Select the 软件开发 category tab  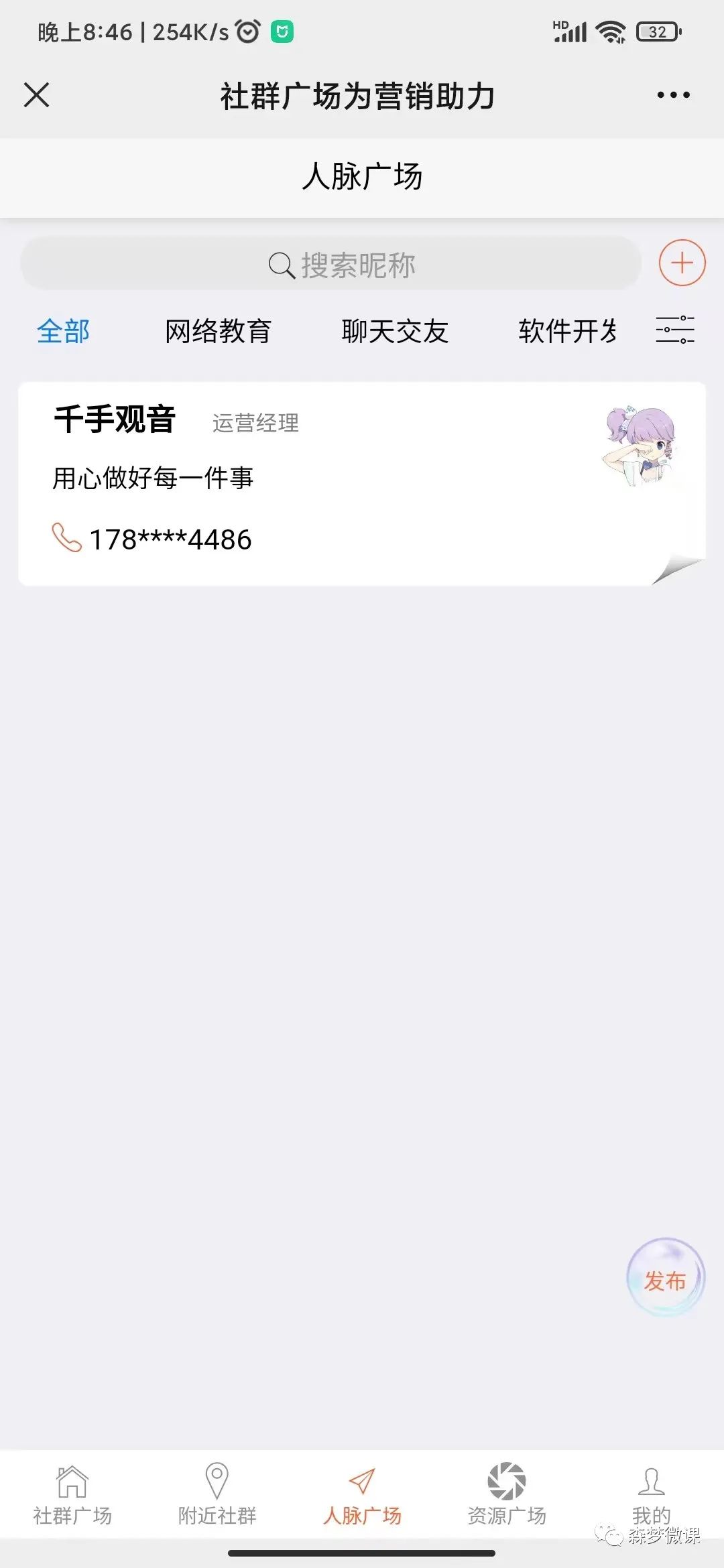[566, 331]
